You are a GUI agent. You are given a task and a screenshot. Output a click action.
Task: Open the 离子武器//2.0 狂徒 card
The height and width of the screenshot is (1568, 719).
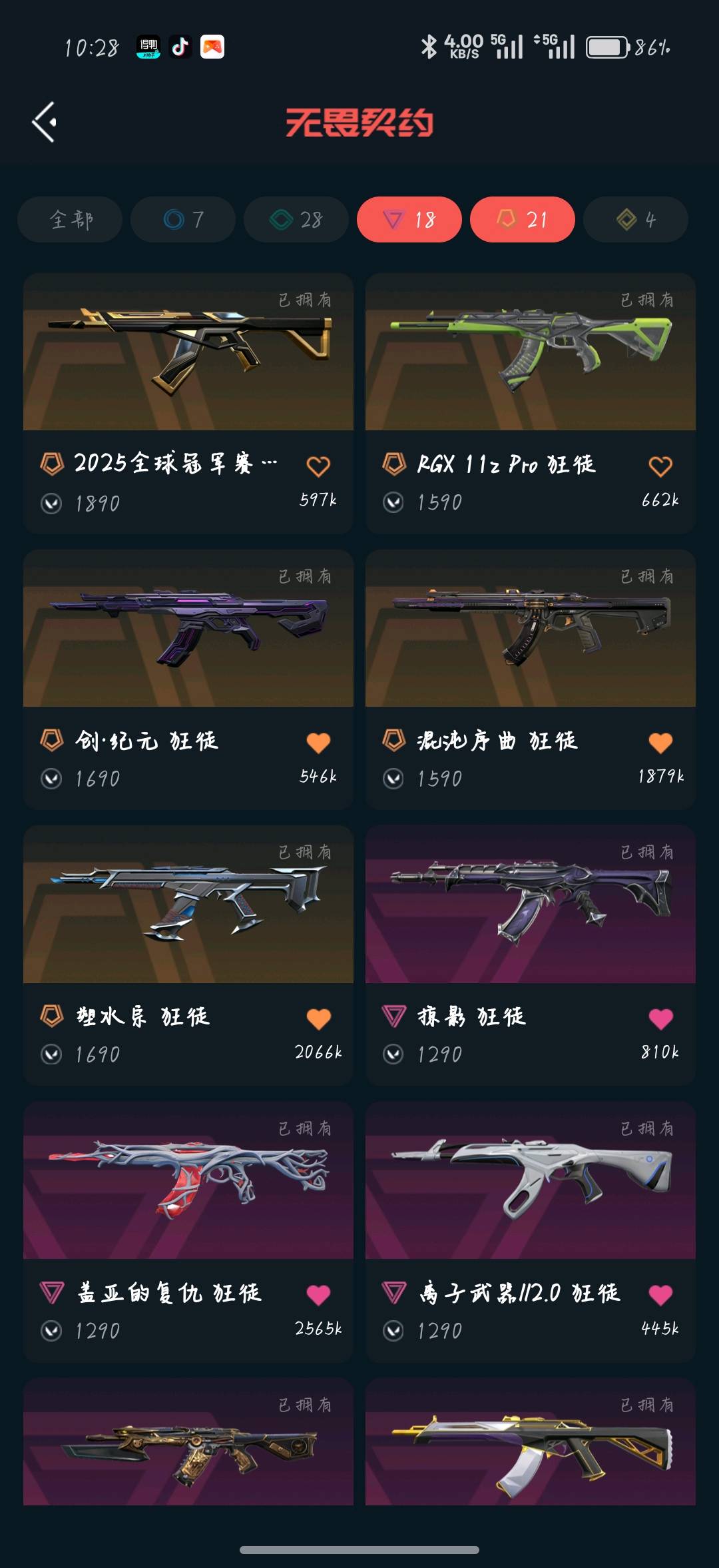(x=531, y=1232)
